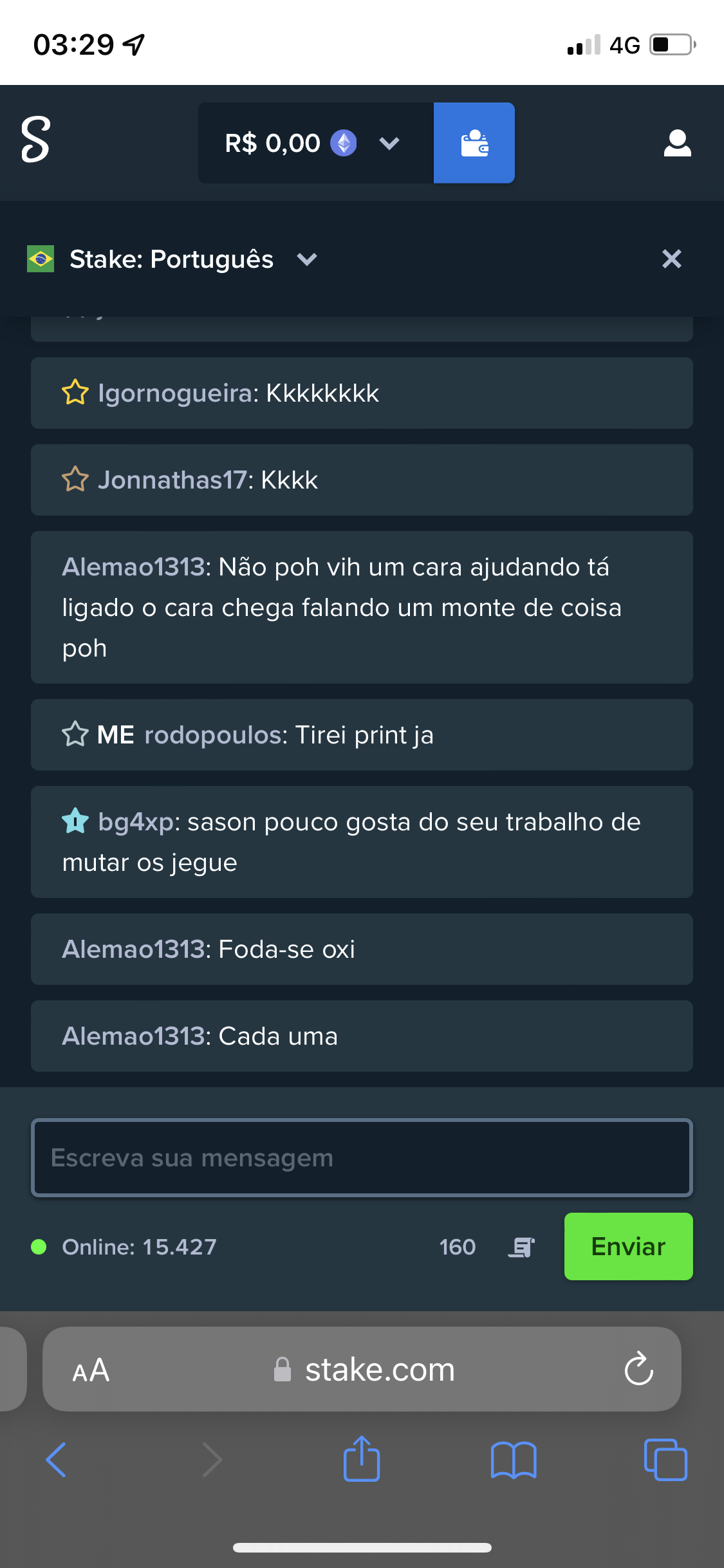
Task: Focus the Escreva sua mensagem field
Action: (x=362, y=1158)
